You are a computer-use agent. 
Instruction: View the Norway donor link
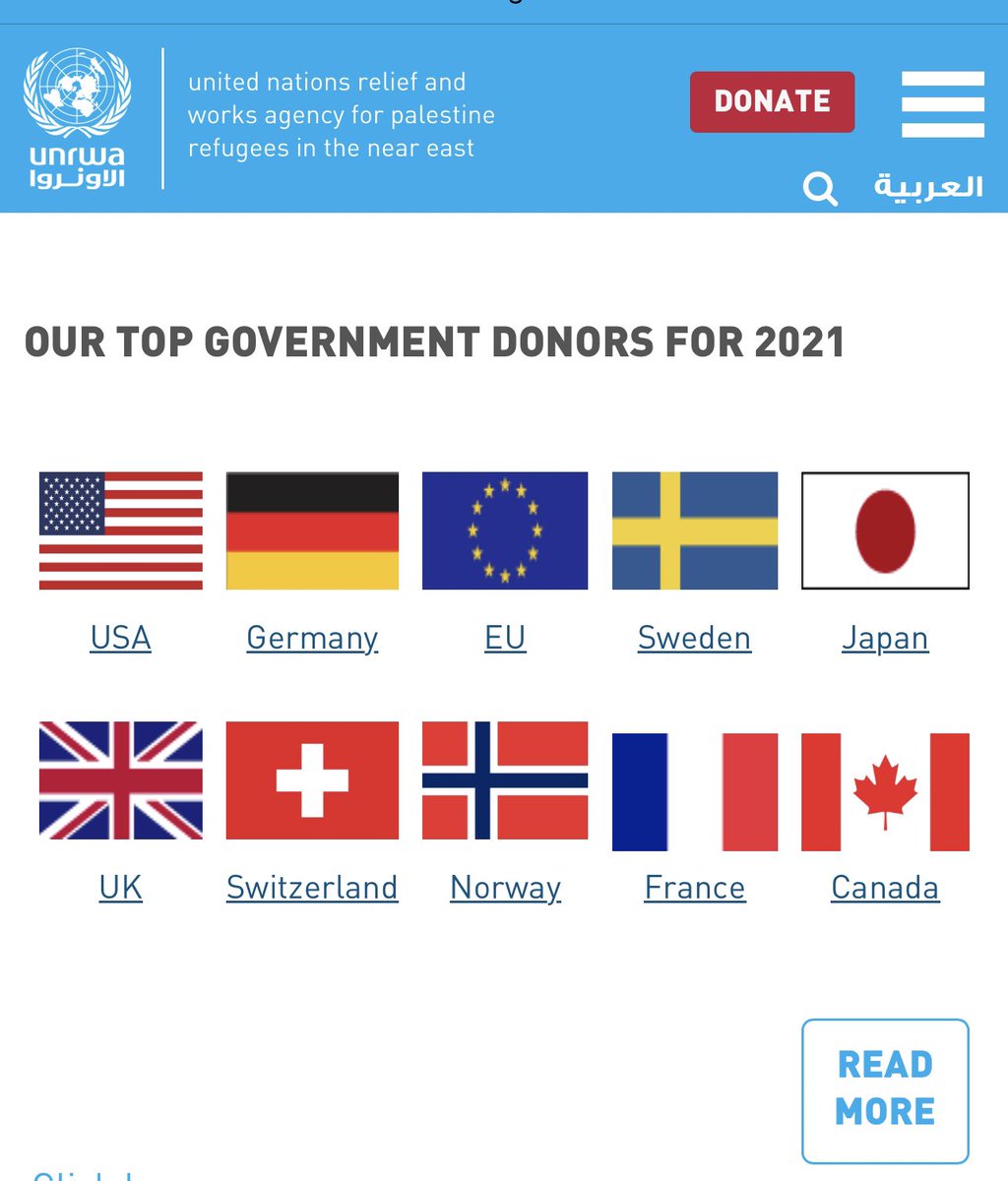(505, 888)
